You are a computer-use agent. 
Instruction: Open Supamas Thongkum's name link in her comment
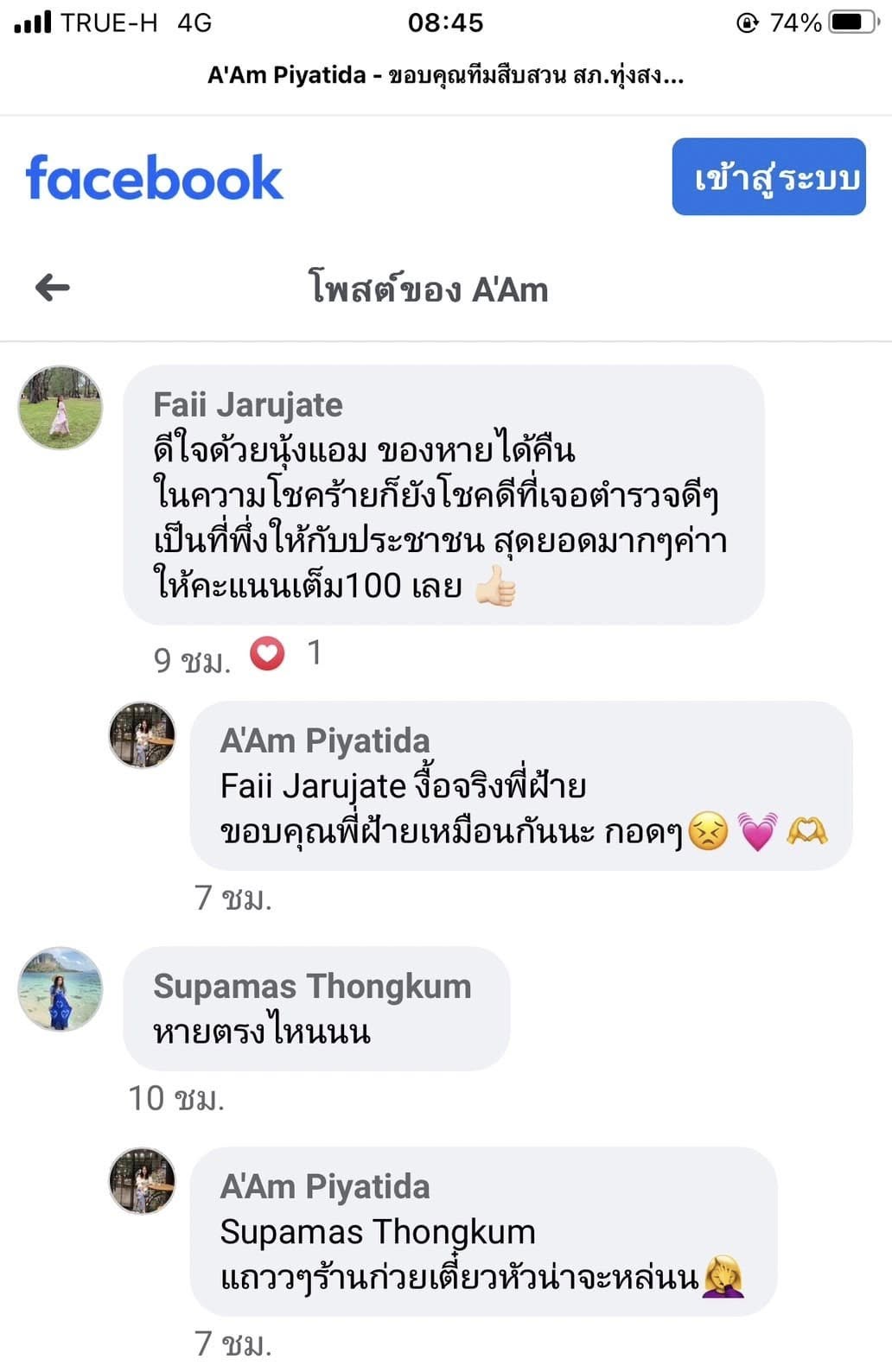pyautogui.click(x=312, y=986)
